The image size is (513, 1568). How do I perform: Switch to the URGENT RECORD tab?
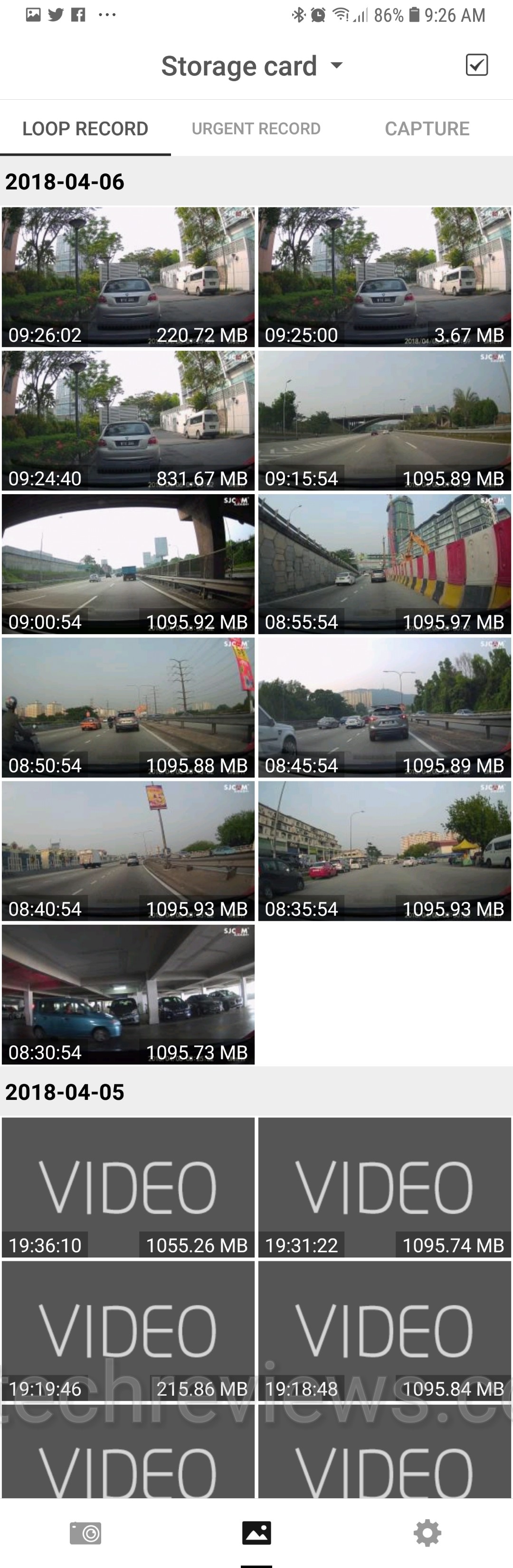click(x=256, y=129)
